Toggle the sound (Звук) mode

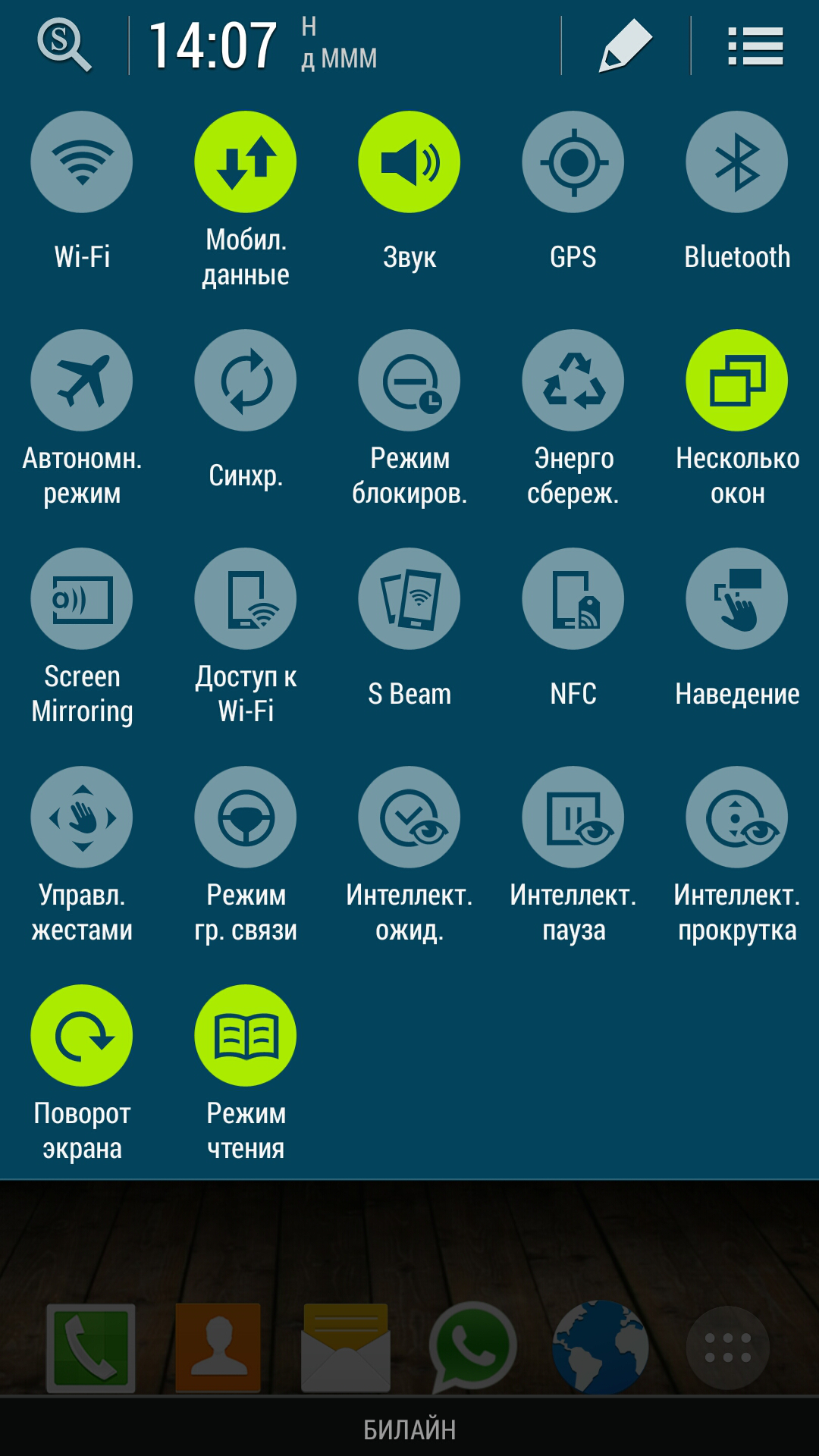(x=409, y=162)
